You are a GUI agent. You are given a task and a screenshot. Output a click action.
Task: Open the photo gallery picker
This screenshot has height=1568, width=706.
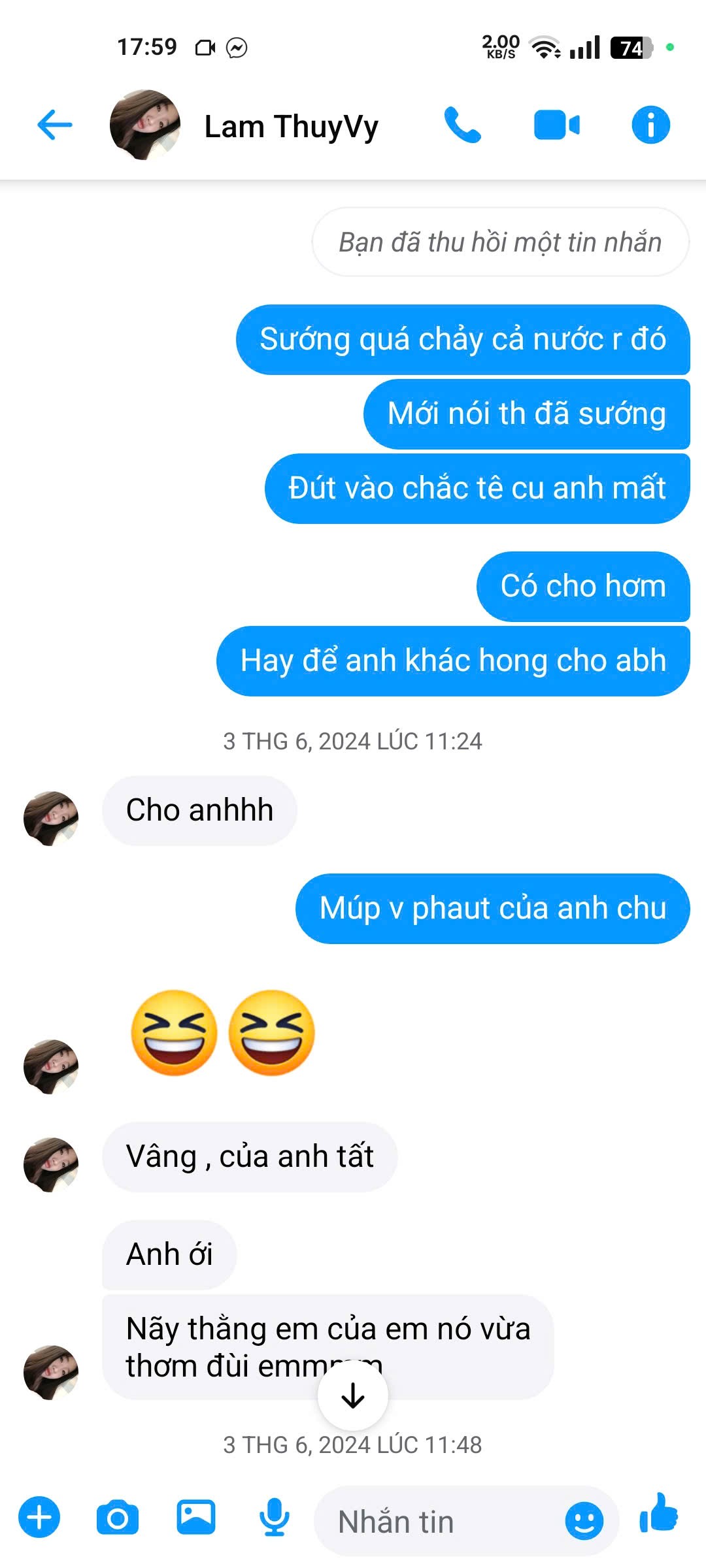[x=196, y=1517]
